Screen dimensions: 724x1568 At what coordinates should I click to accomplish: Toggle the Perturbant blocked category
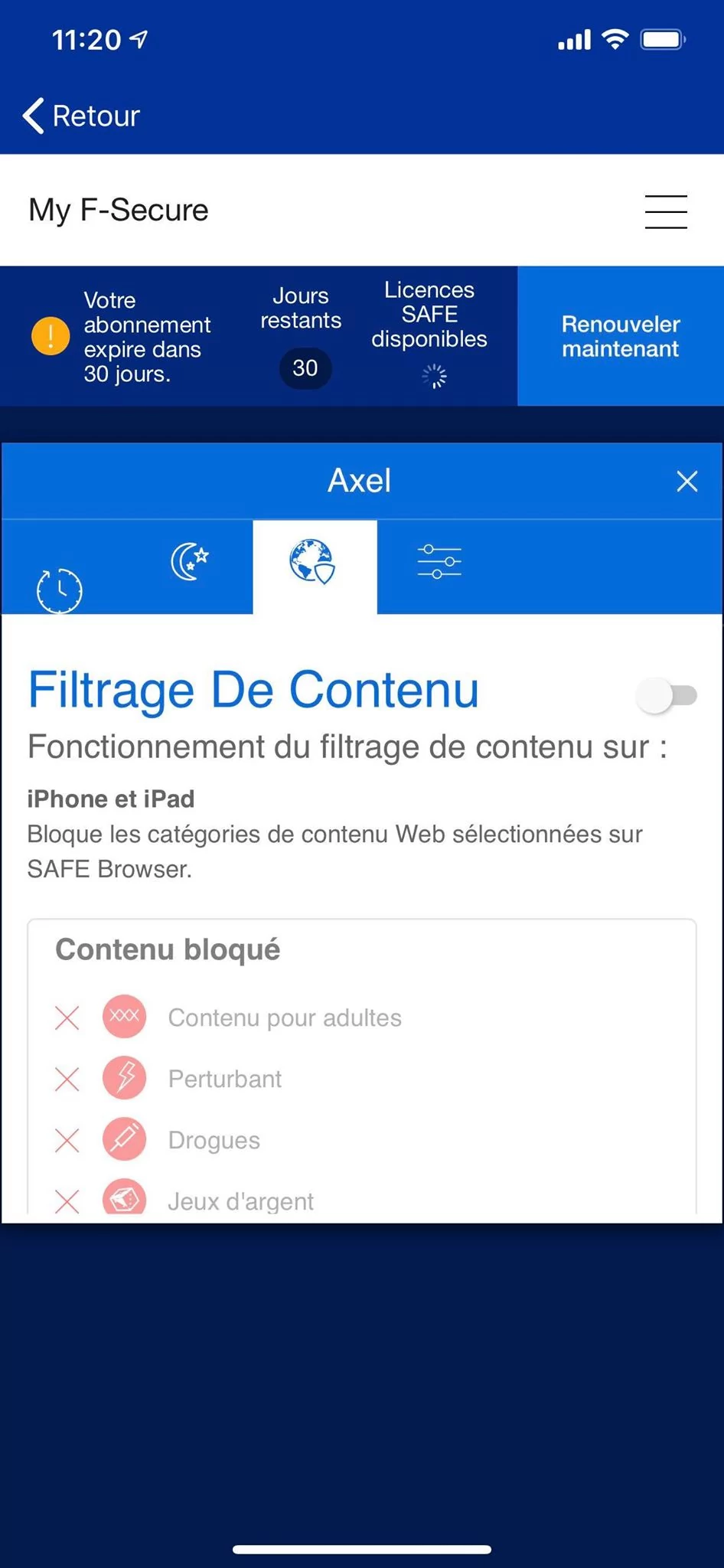[168, 1079]
